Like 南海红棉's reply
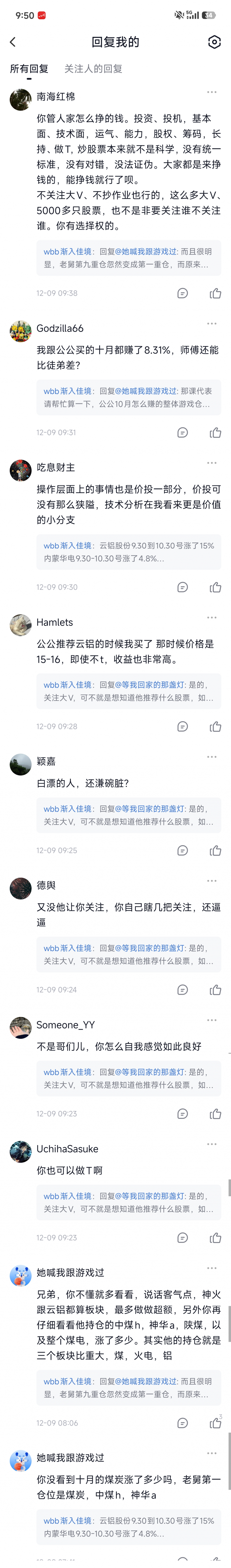Screen dimensions: 231x1568 coord(215,293)
